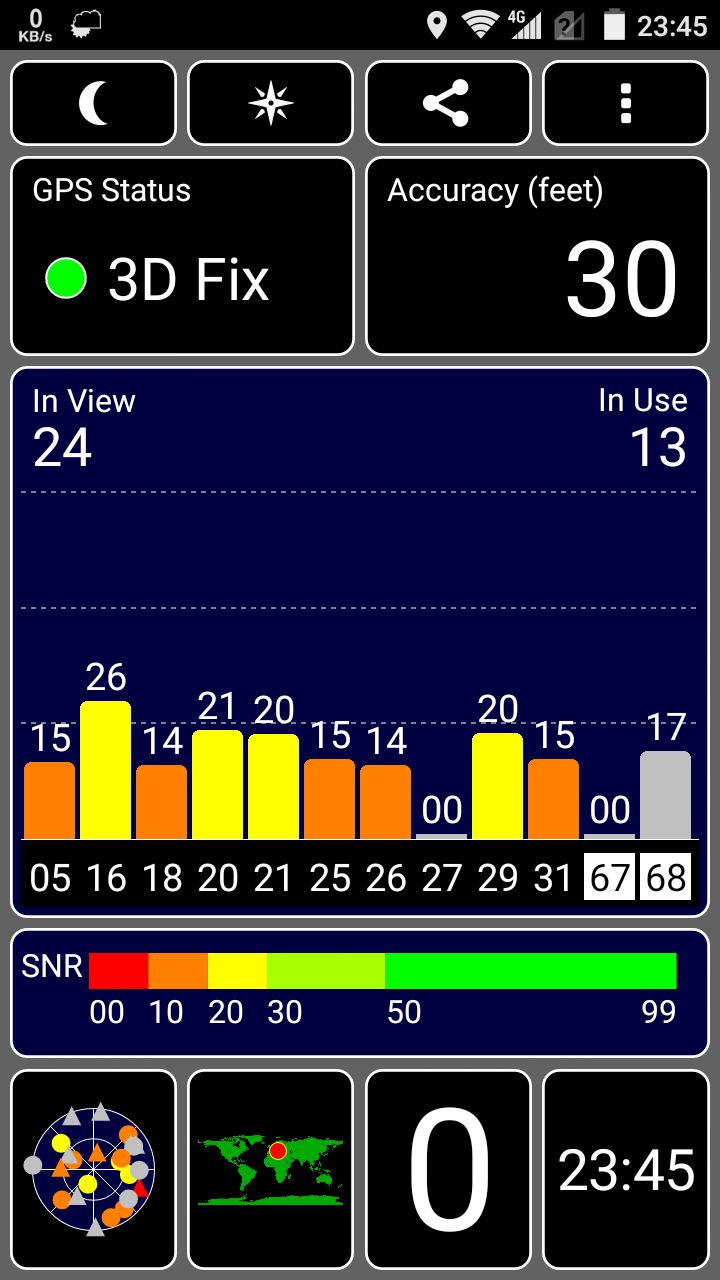720x1280 pixels.
Task: Open the compass view
Action: click(x=271, y=104)
